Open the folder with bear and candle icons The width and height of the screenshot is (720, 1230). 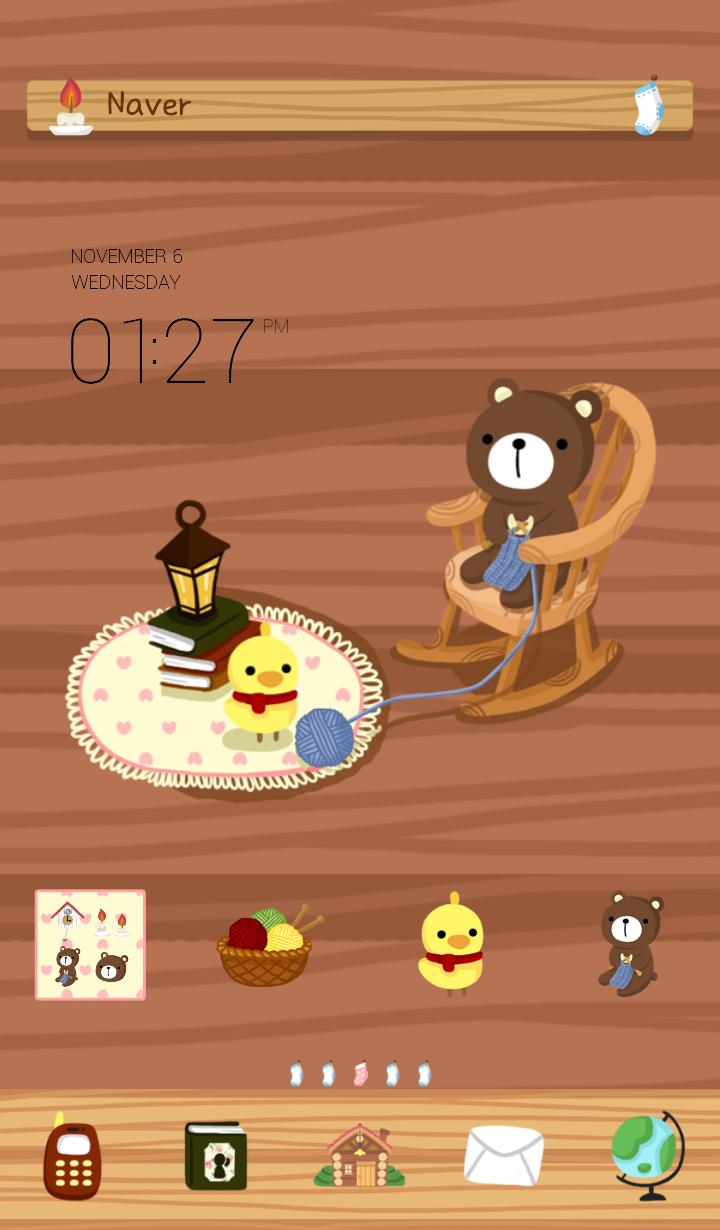(90, 945)
